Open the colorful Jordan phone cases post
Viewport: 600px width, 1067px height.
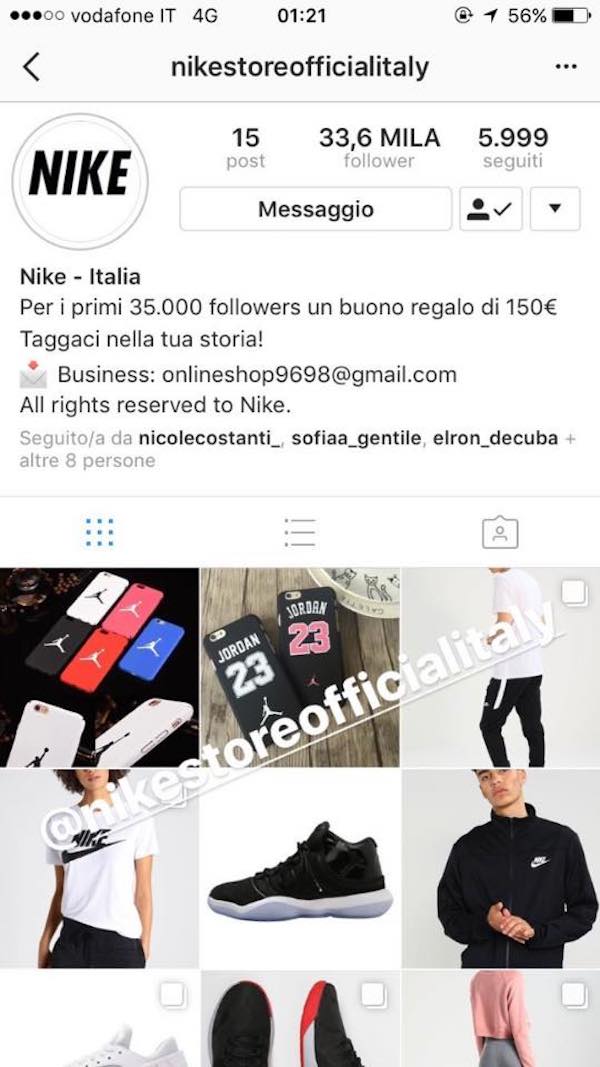click(x=98, y=666)
